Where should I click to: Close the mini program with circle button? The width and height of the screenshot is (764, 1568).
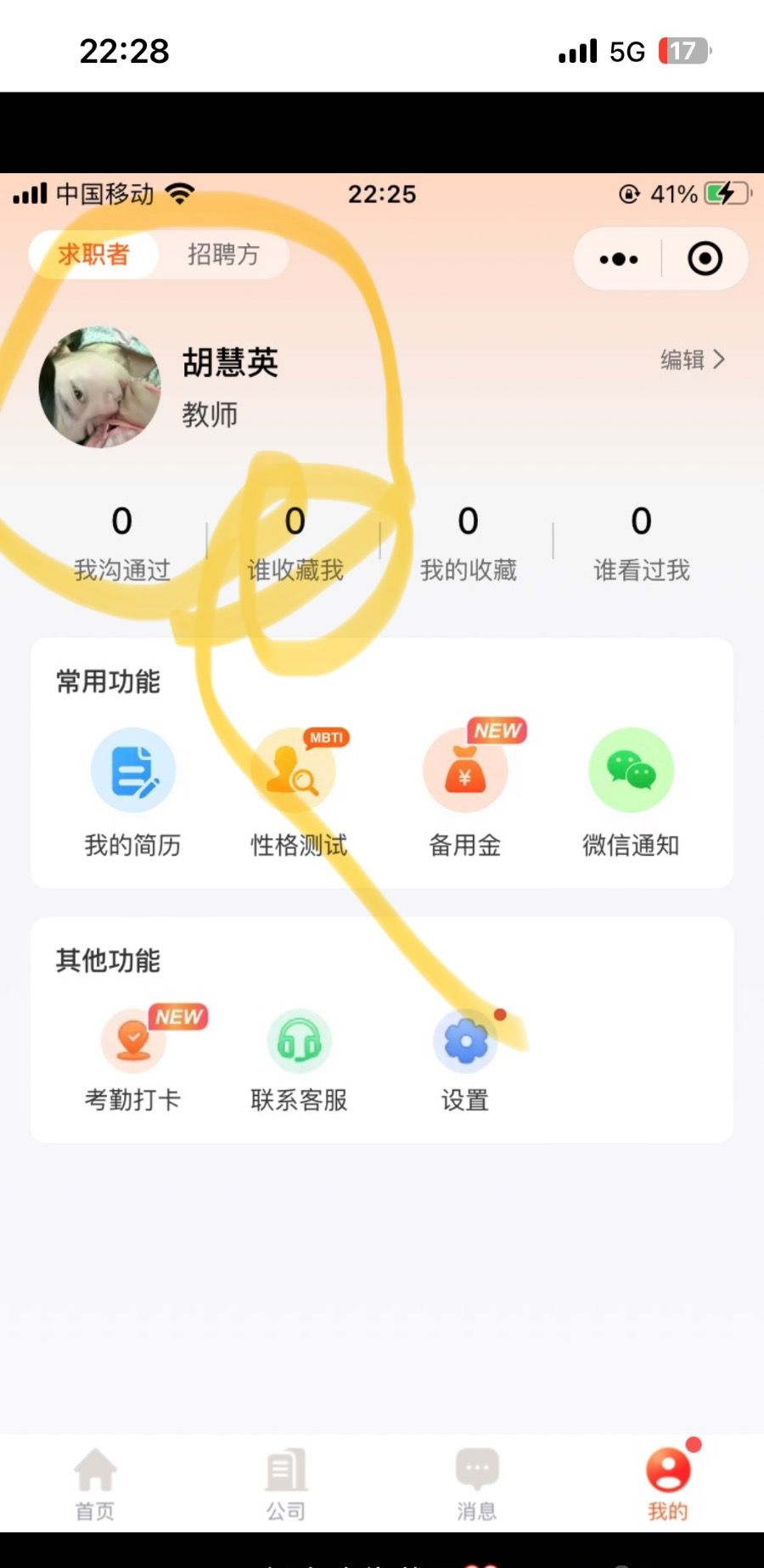(x=705, y=259)
